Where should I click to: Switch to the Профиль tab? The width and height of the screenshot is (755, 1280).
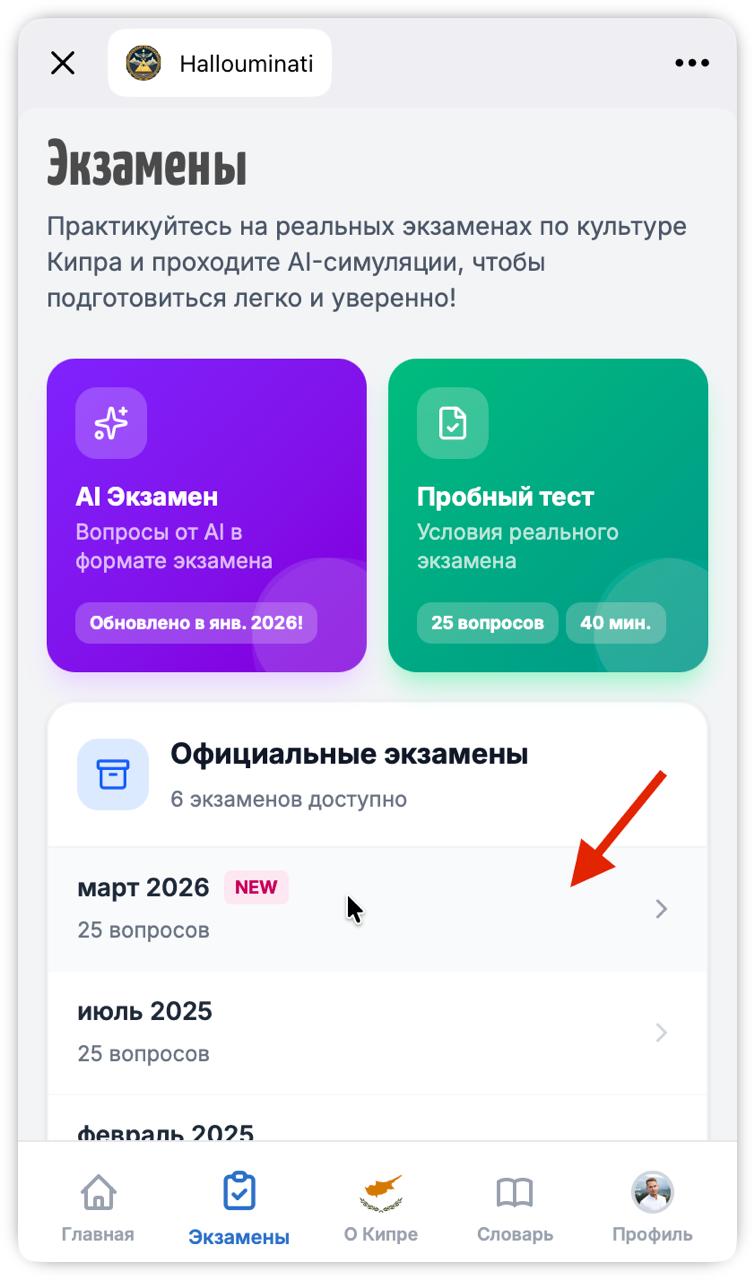point(652,1208)
